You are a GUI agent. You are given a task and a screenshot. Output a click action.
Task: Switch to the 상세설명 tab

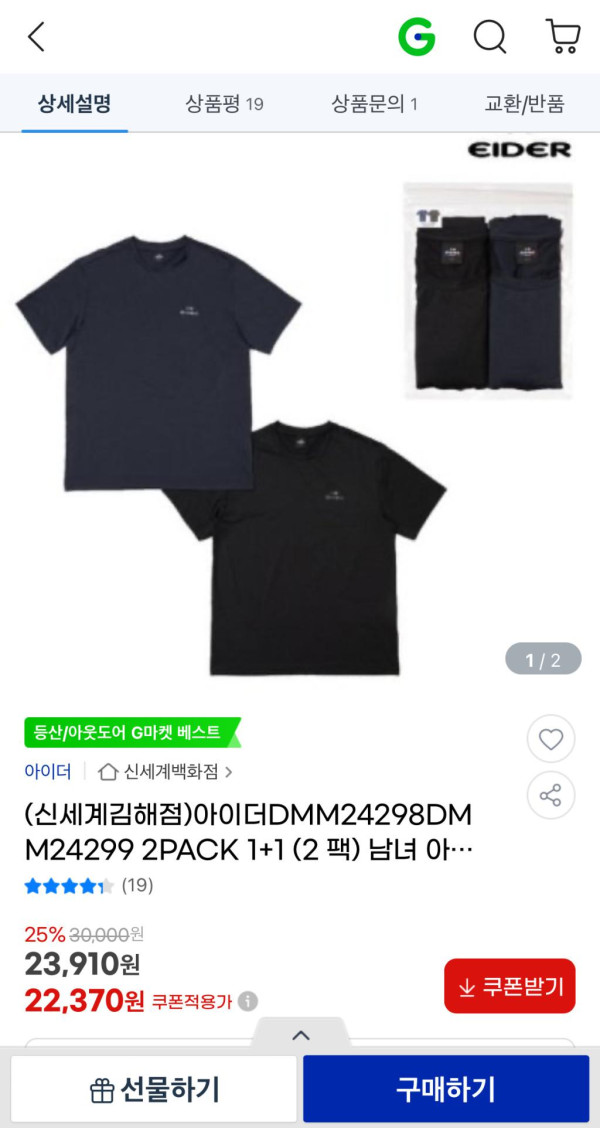tap(74, 103)
